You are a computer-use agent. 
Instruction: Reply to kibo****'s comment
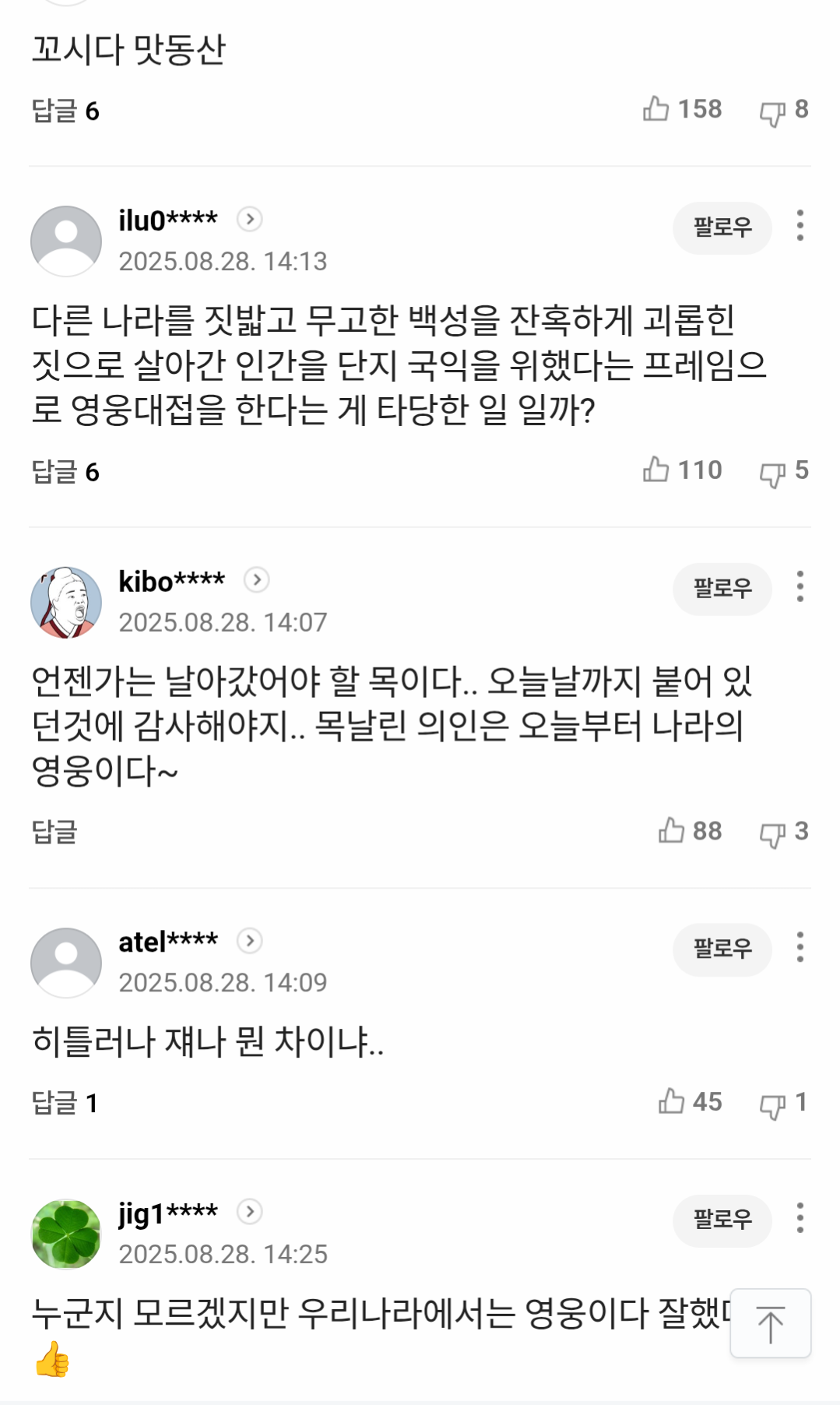pyautogui.click(x=54, y=832)
